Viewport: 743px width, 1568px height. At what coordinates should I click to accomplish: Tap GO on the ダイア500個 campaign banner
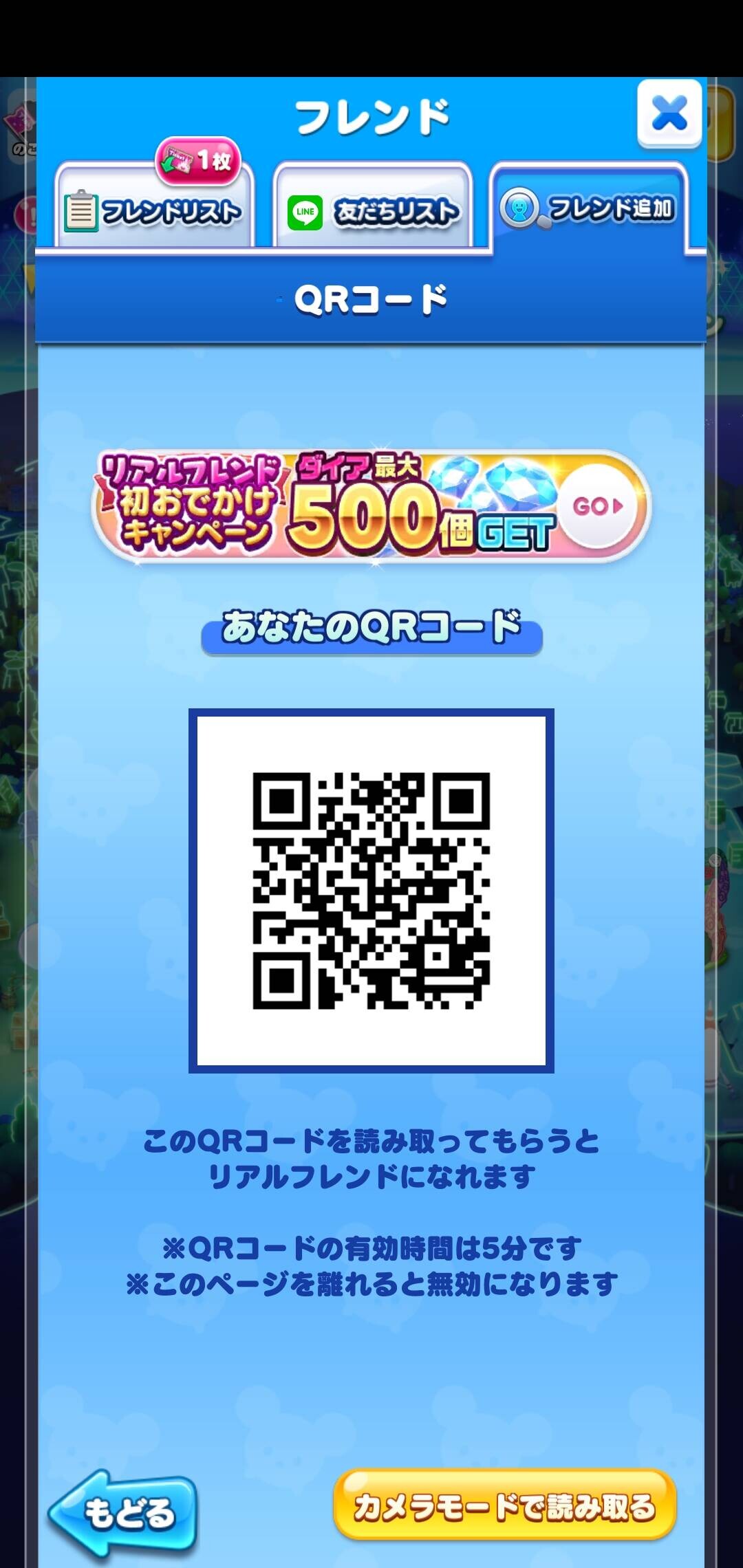597,506
